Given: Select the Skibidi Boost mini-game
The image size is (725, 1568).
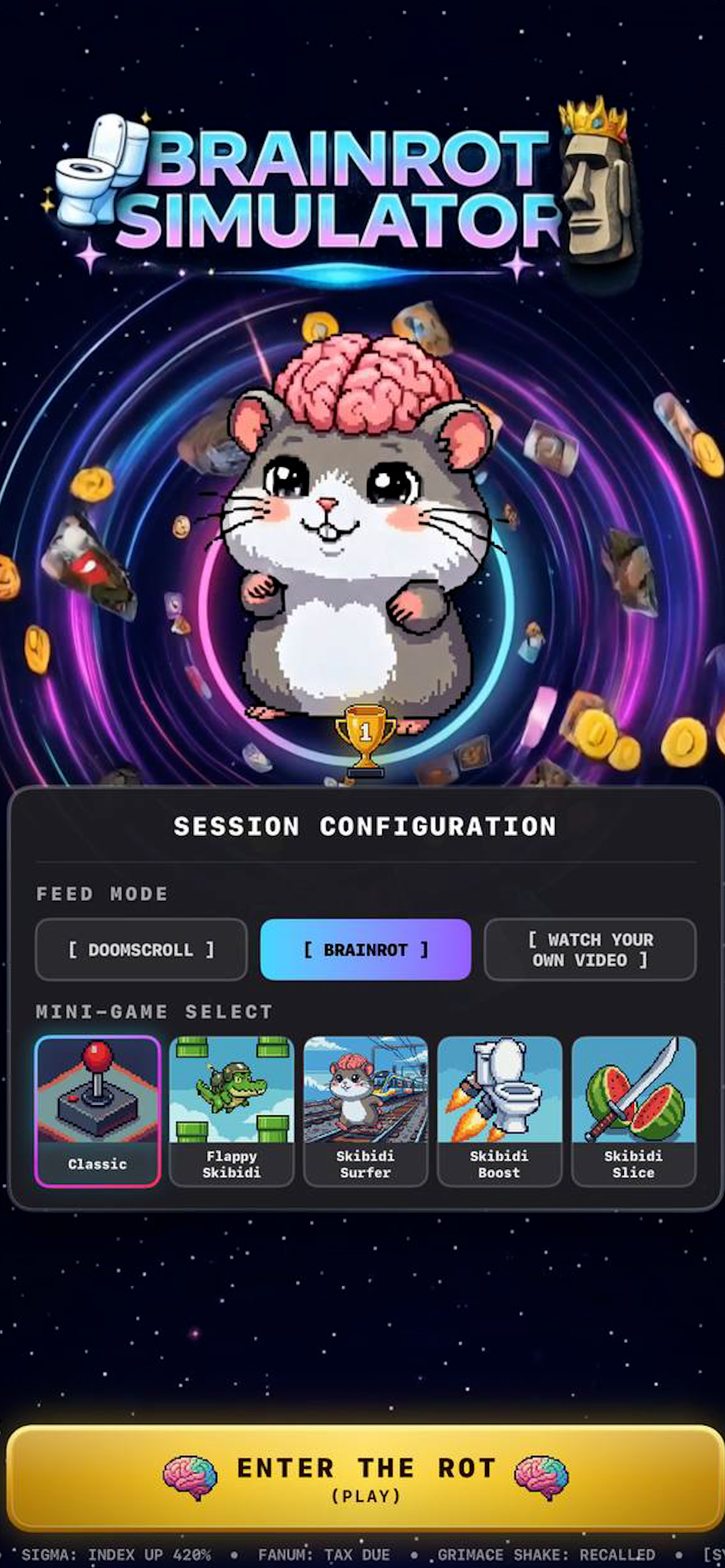Looking at the screenshot, I should click(499, 1111).
